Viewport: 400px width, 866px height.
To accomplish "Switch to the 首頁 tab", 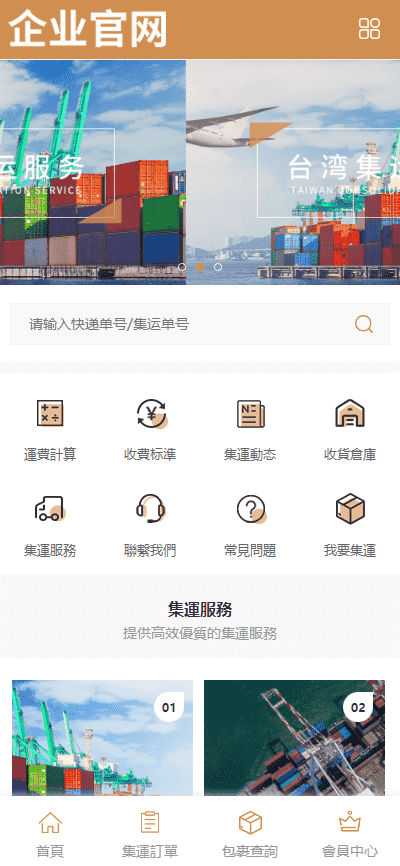I will tap(50, 833).
